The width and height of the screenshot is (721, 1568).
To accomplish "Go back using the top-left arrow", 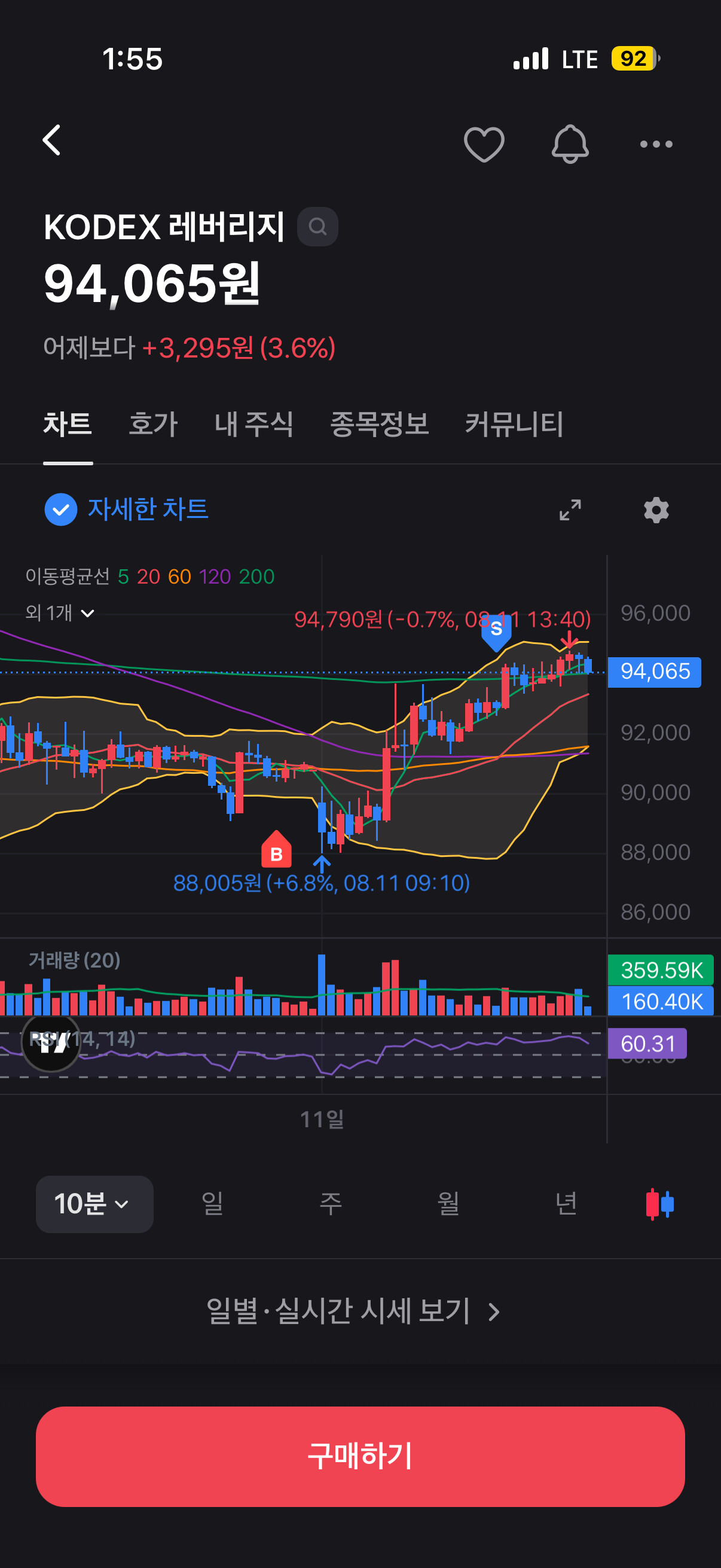I will click(53, 141).
